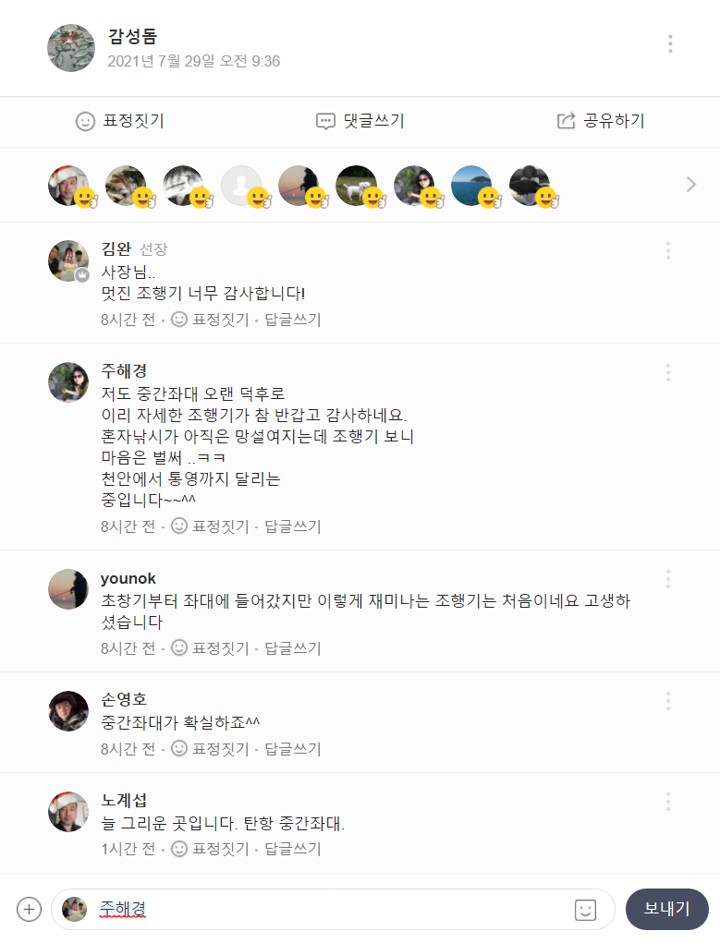The width and height of the screenshot is (720, 943).
Task: View 감성돔's profile picture
Action: click(71, 47)
